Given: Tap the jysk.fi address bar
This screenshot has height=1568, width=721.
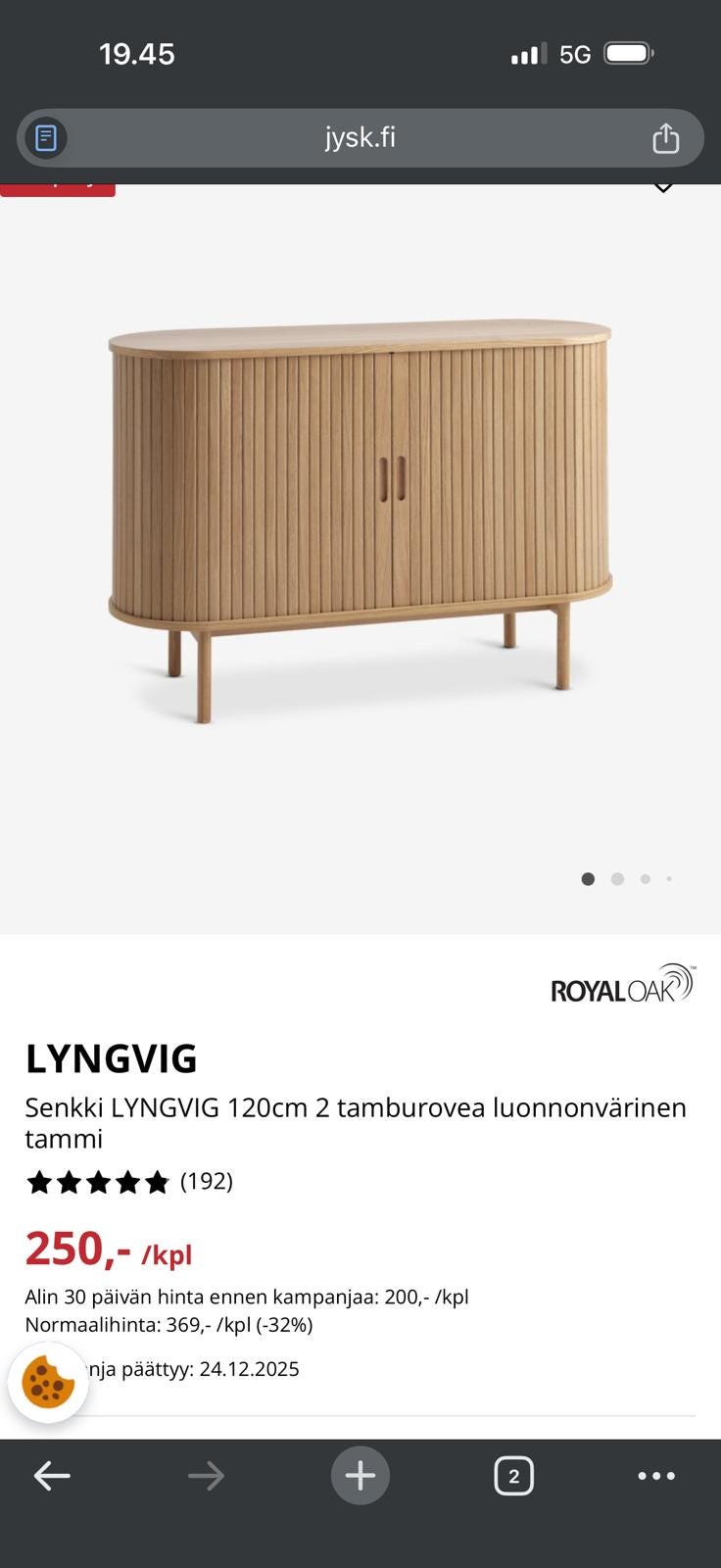Looking at the screenshot, I should (x=360, y=137).
